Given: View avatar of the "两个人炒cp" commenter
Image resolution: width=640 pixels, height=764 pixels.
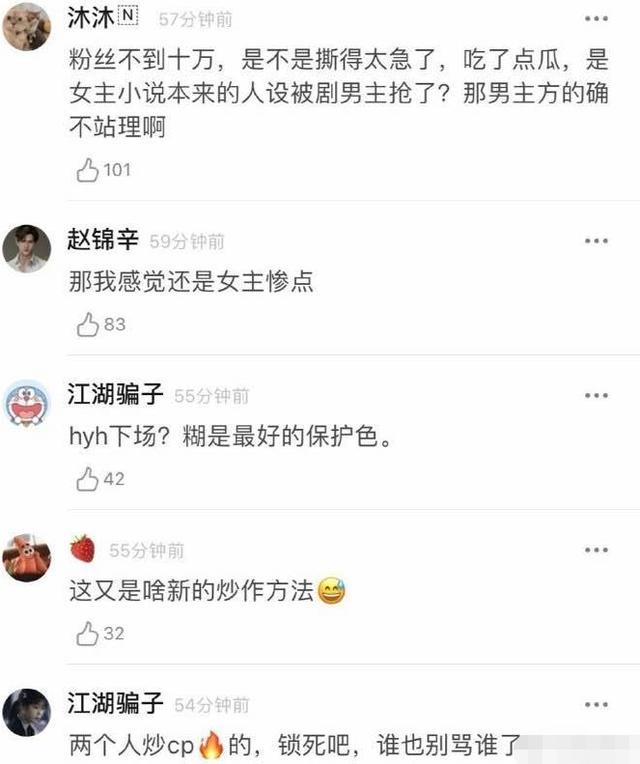Looking at the screenshot, I should 27,712.
